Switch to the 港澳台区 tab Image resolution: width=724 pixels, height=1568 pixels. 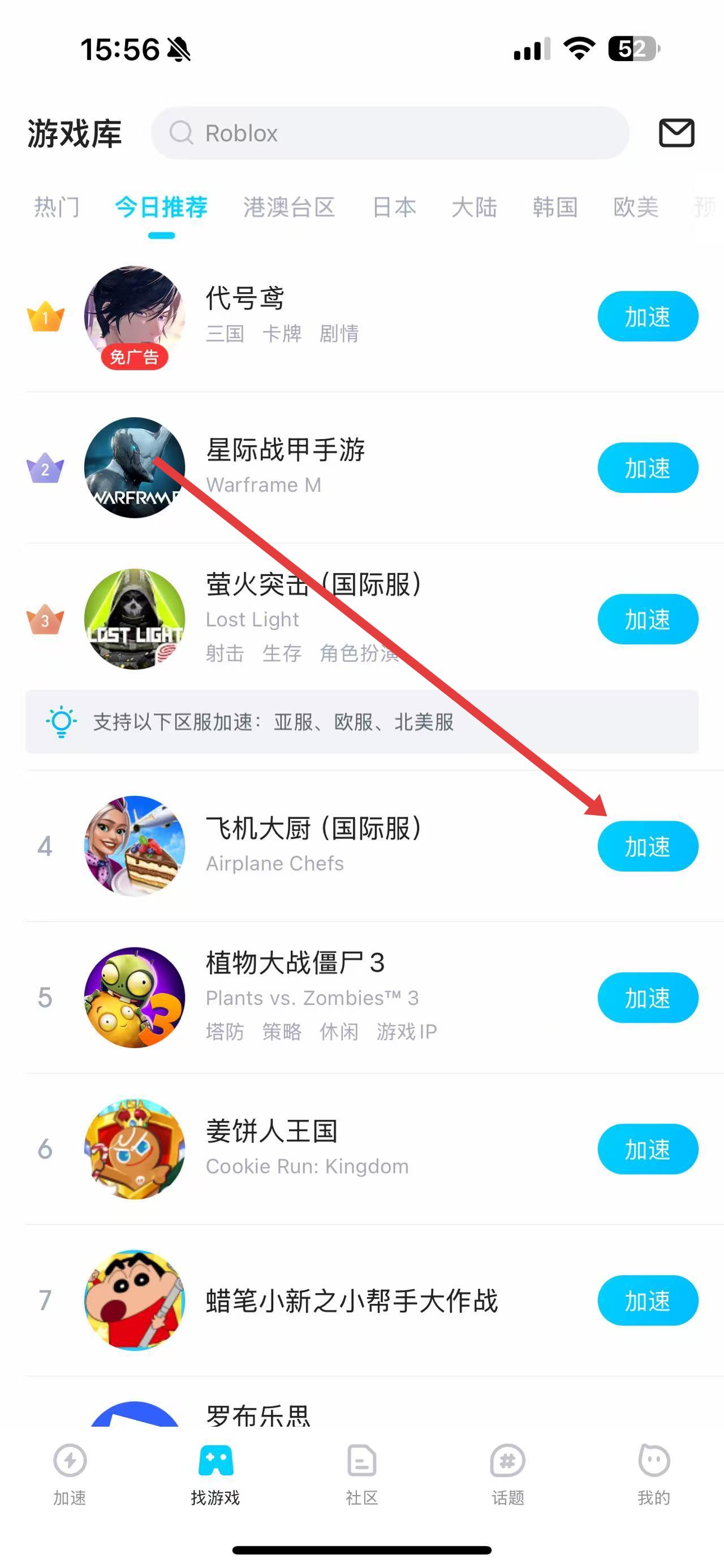pos(288,207)
